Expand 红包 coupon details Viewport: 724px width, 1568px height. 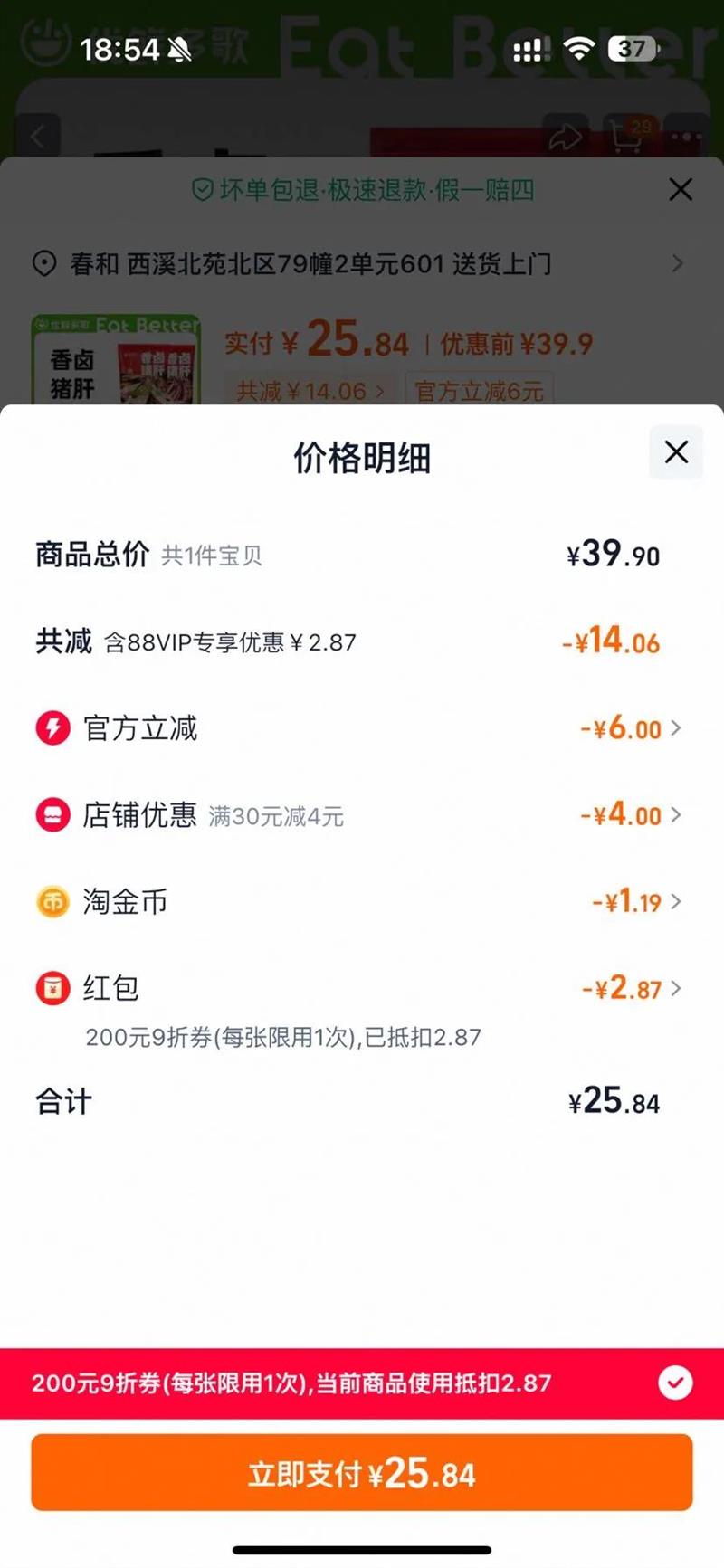(x=632, y=988)
